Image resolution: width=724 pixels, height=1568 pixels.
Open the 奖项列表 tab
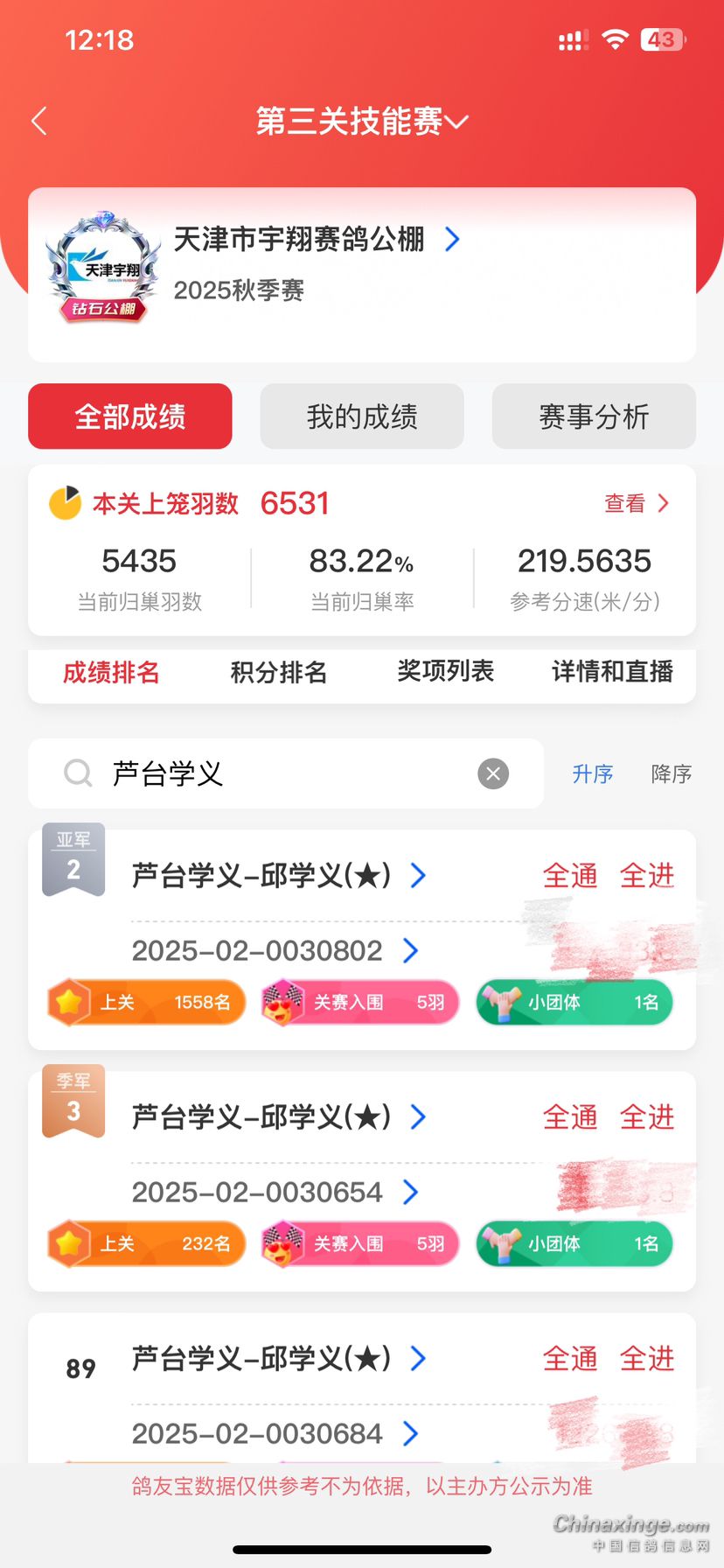pyautogui.click(x=445, y=672)
